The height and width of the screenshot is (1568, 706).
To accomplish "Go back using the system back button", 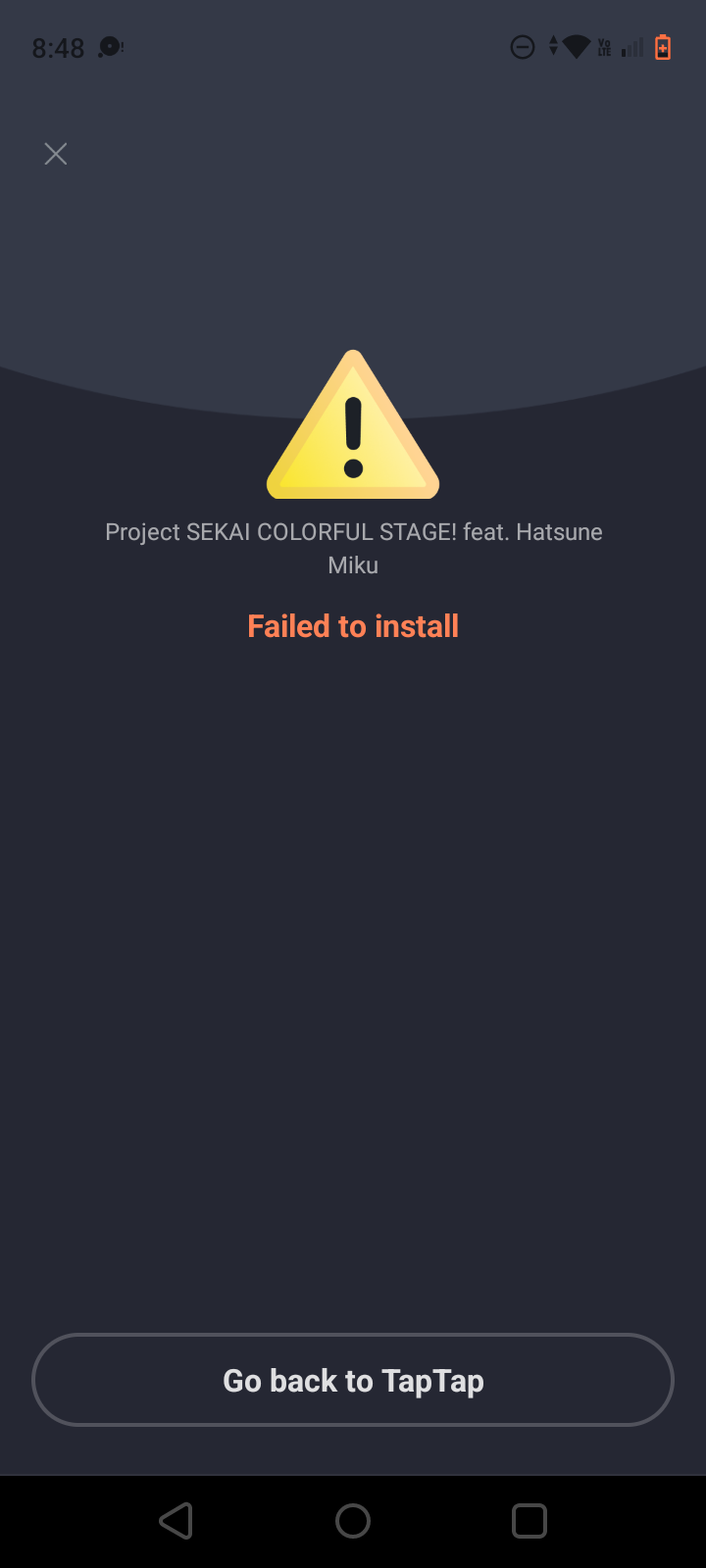I will point(176,1521).
